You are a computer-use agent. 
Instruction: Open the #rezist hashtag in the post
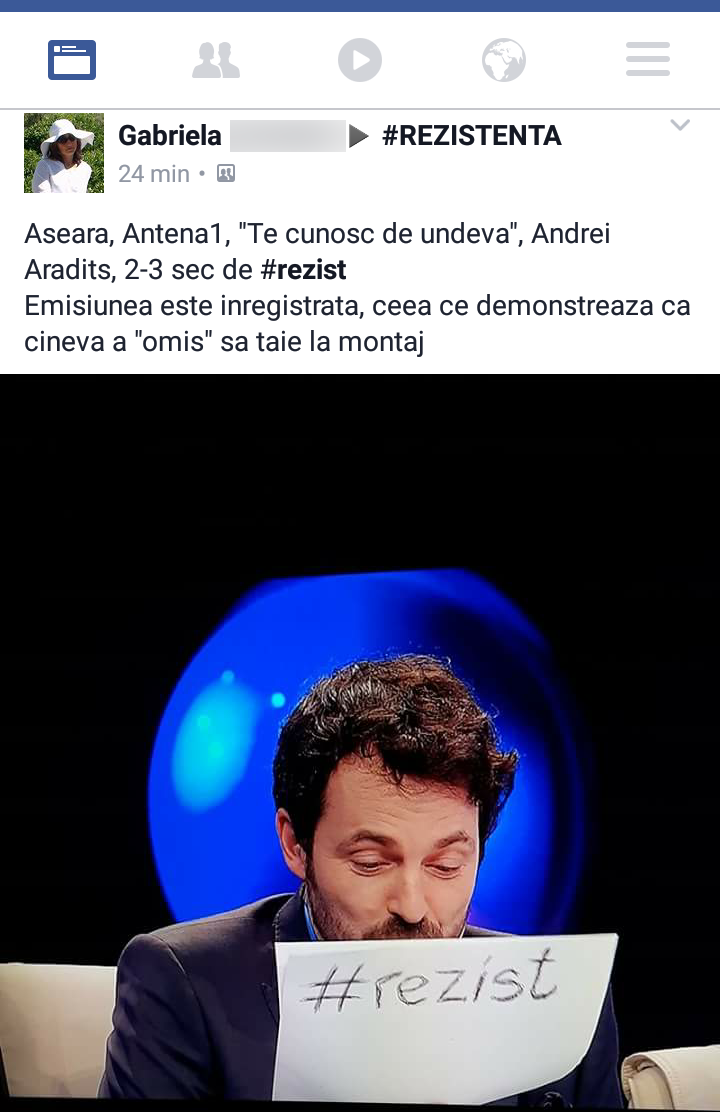click(303, 270)
